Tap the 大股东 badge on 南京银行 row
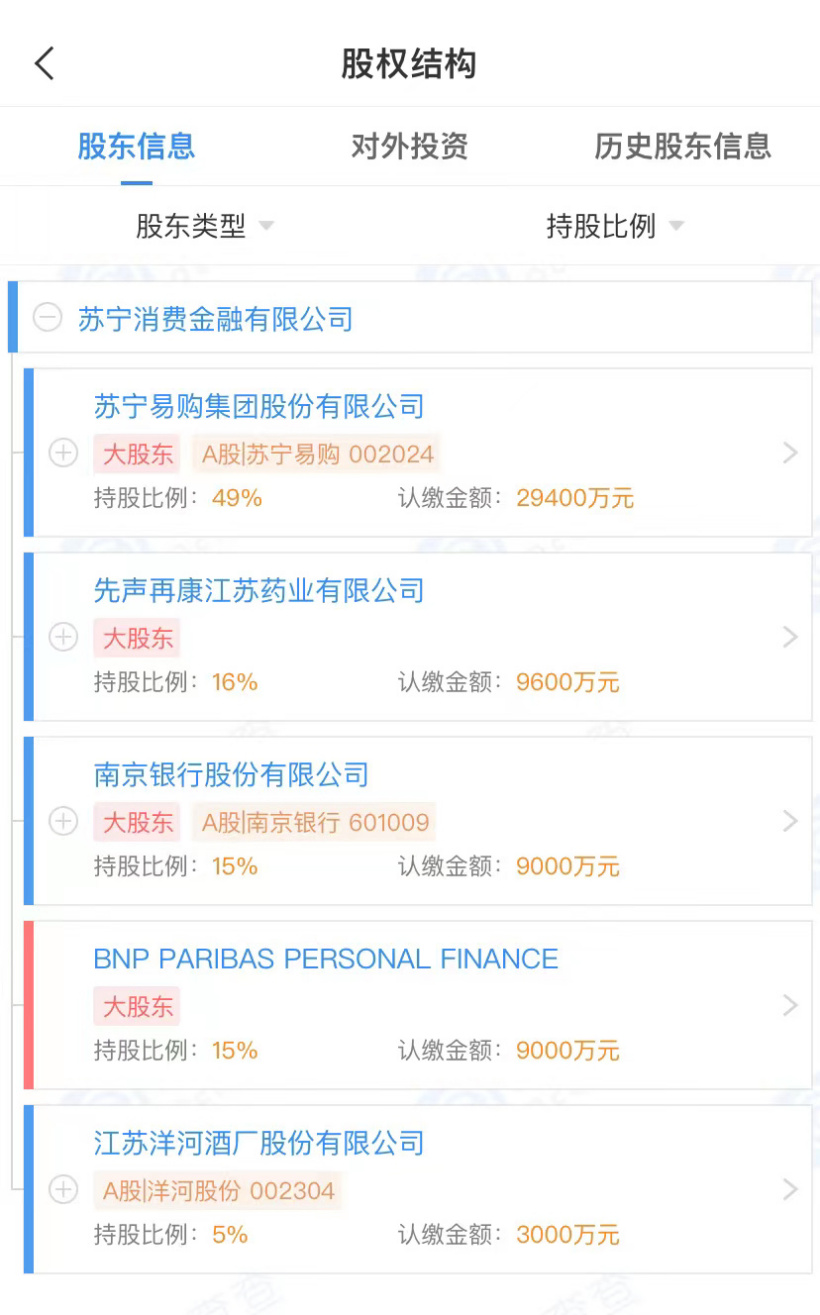 (137, 822)
